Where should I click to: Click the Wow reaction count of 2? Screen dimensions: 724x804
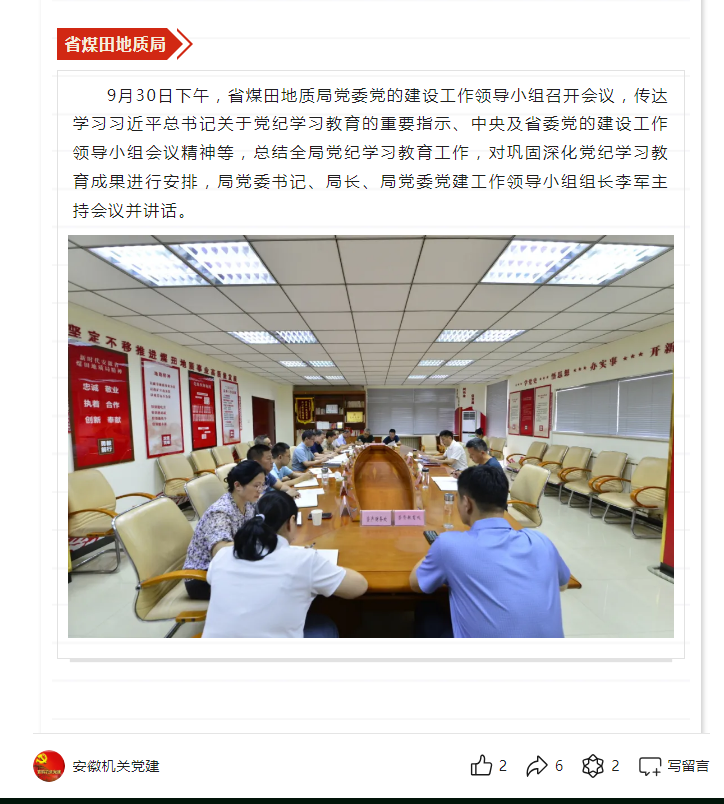point(616,766)
